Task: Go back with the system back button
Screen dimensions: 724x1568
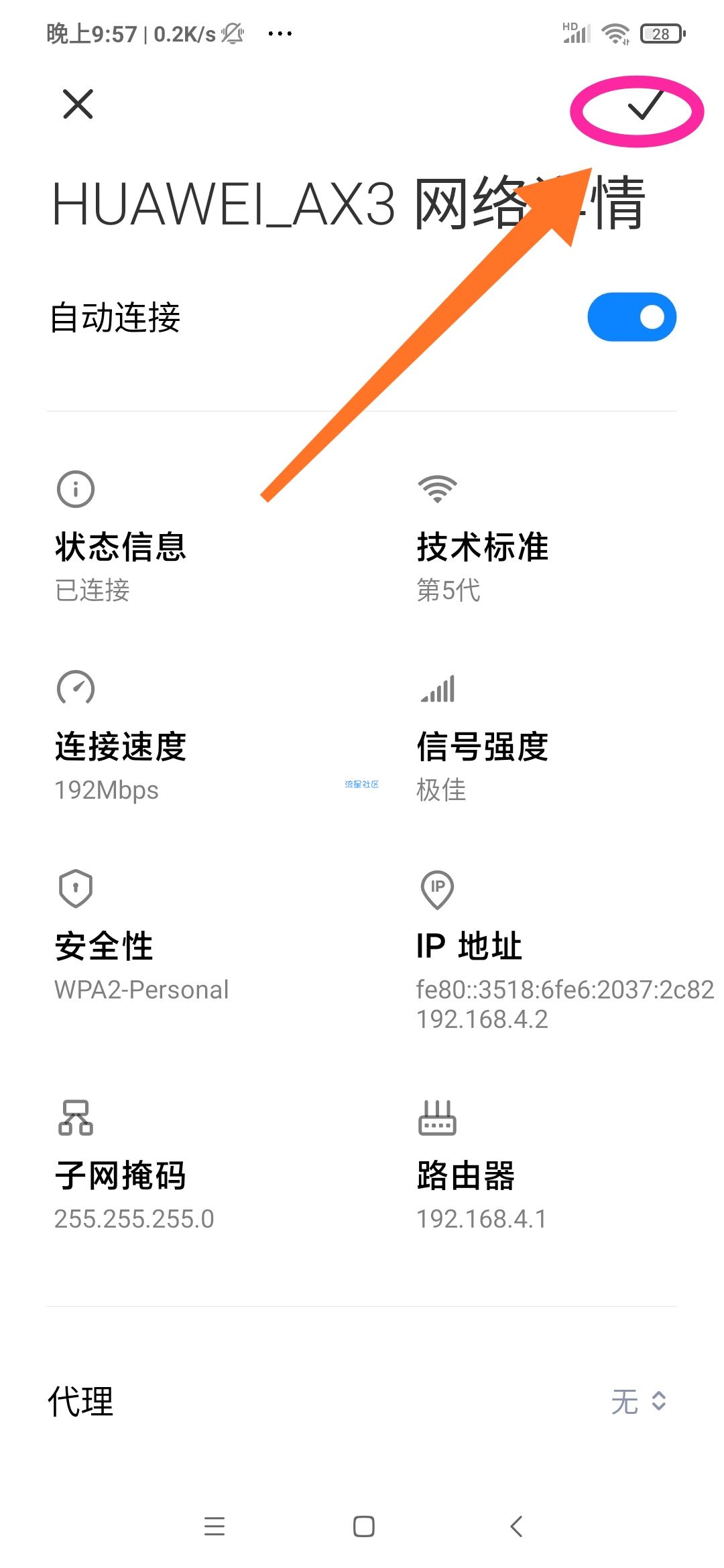Action: [x=516, y=1526]
